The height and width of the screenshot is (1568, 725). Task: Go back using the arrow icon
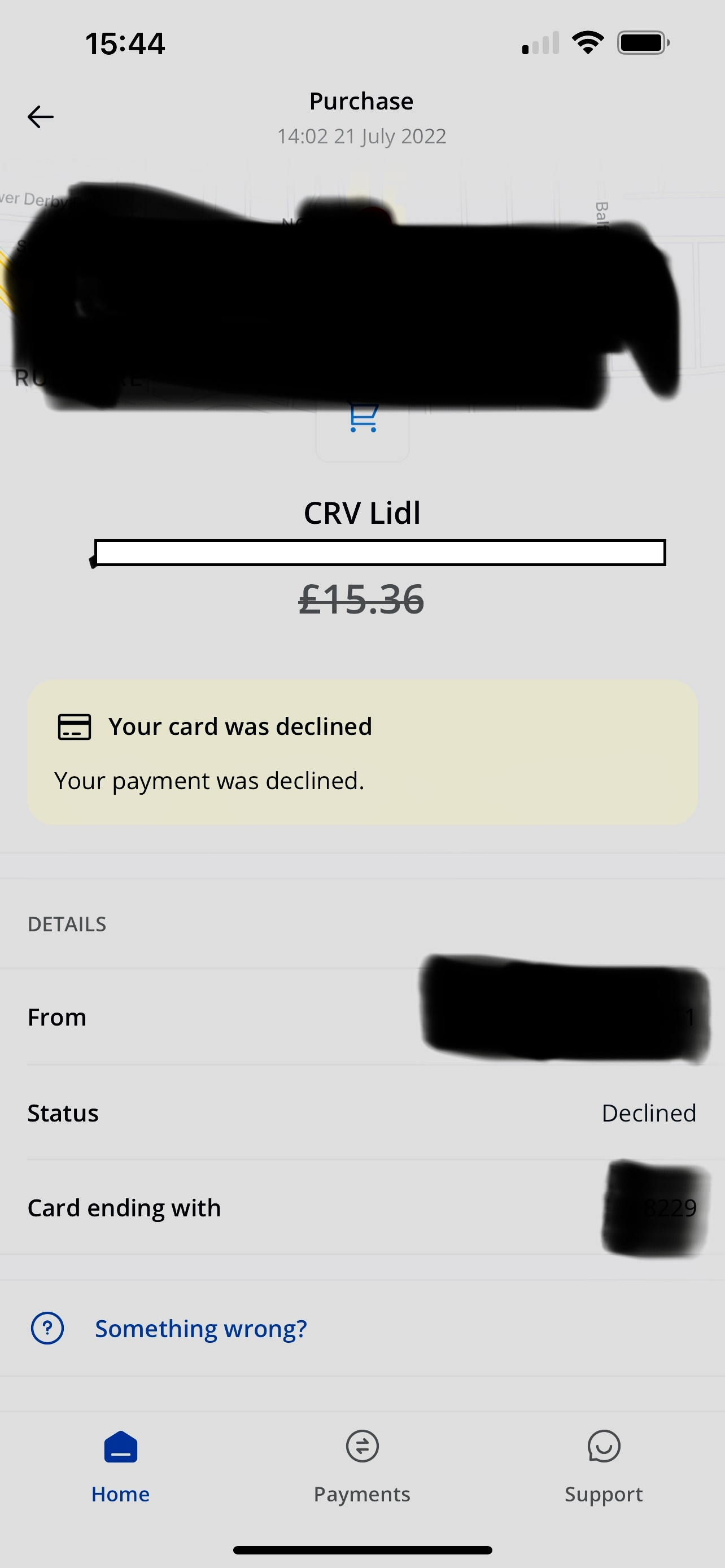coord(41,117)
